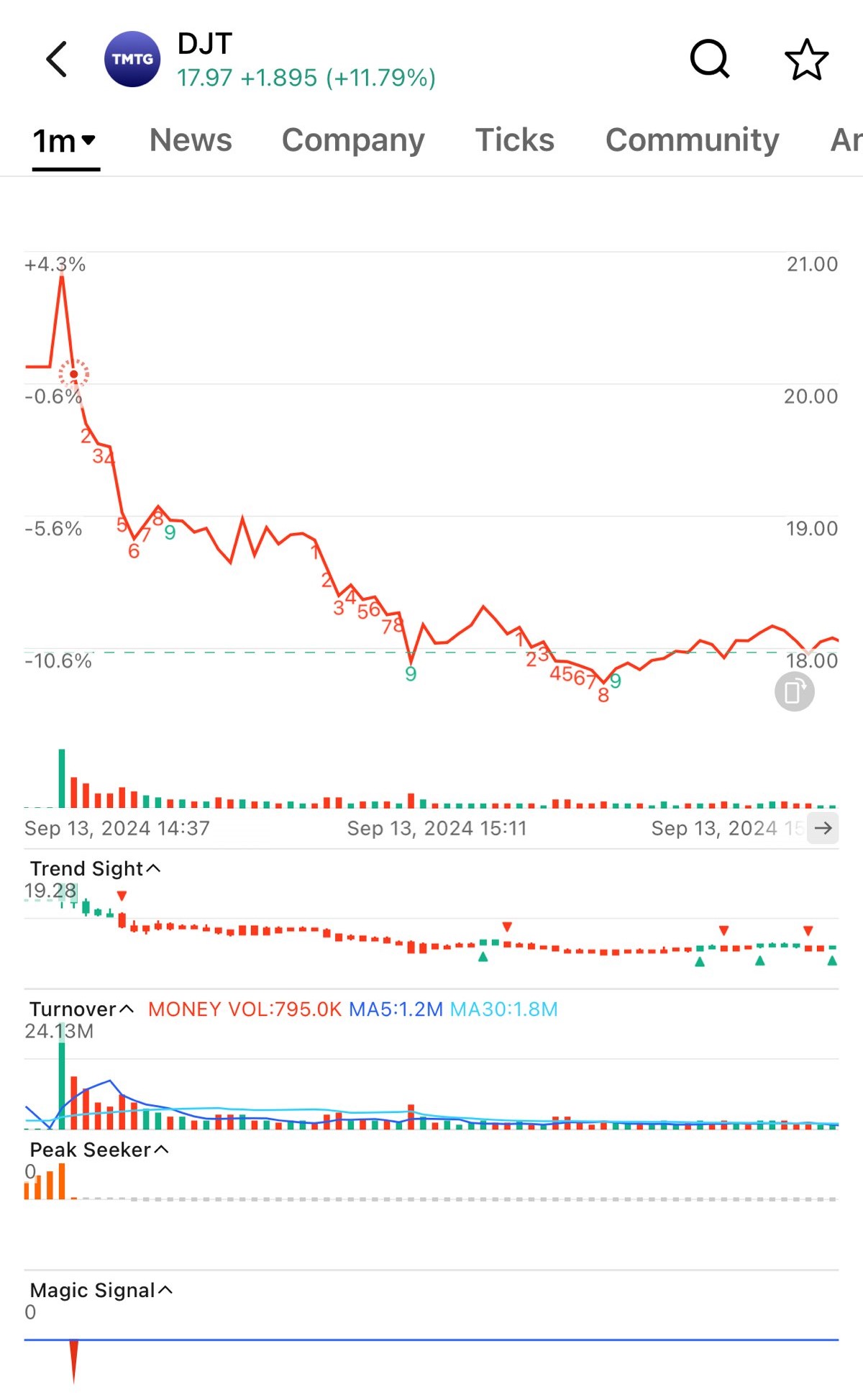
Task: Tap the MONEY VOL:795.0K label
Action: pos(244,1009)
